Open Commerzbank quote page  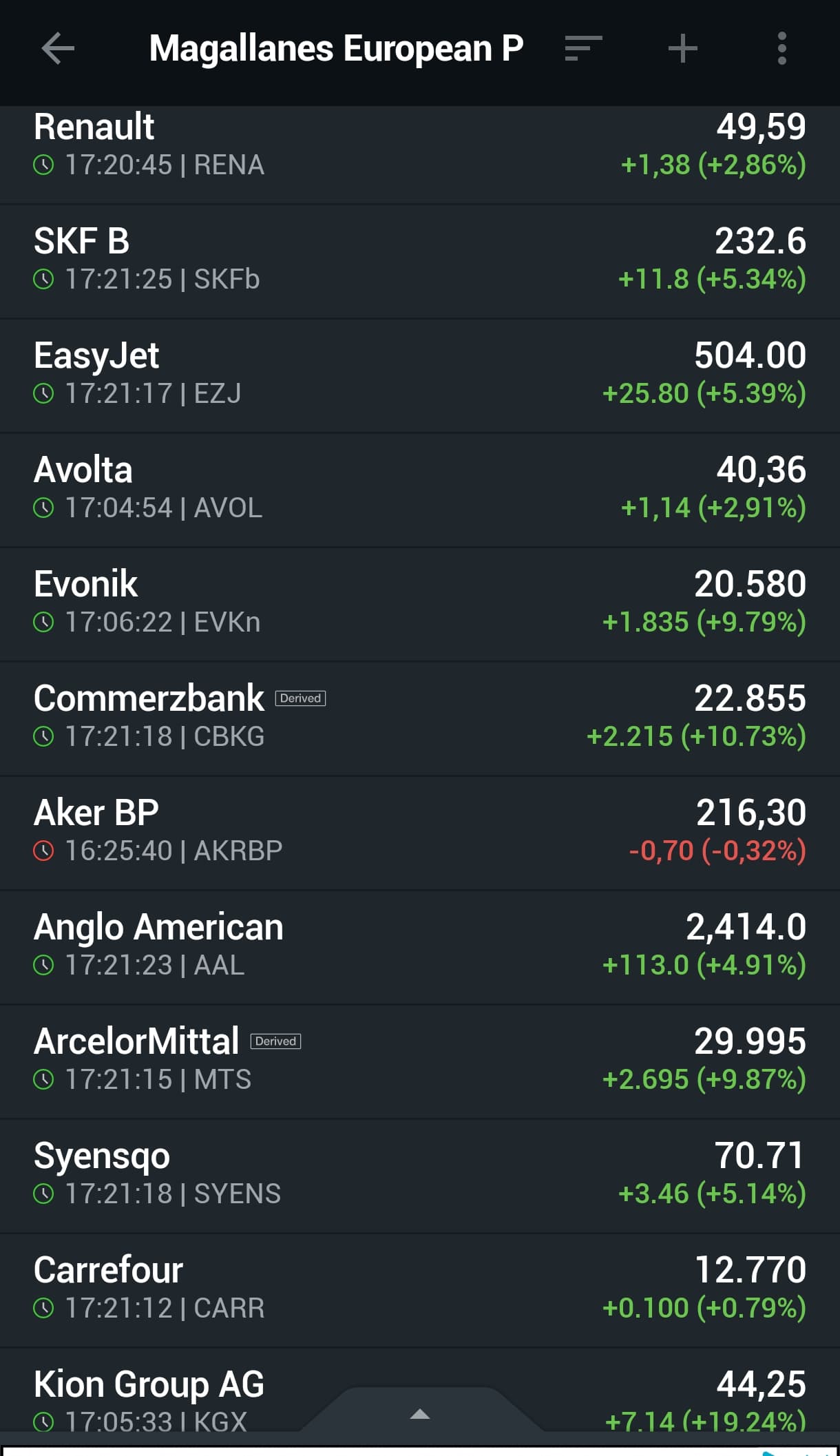click(420, 719)
